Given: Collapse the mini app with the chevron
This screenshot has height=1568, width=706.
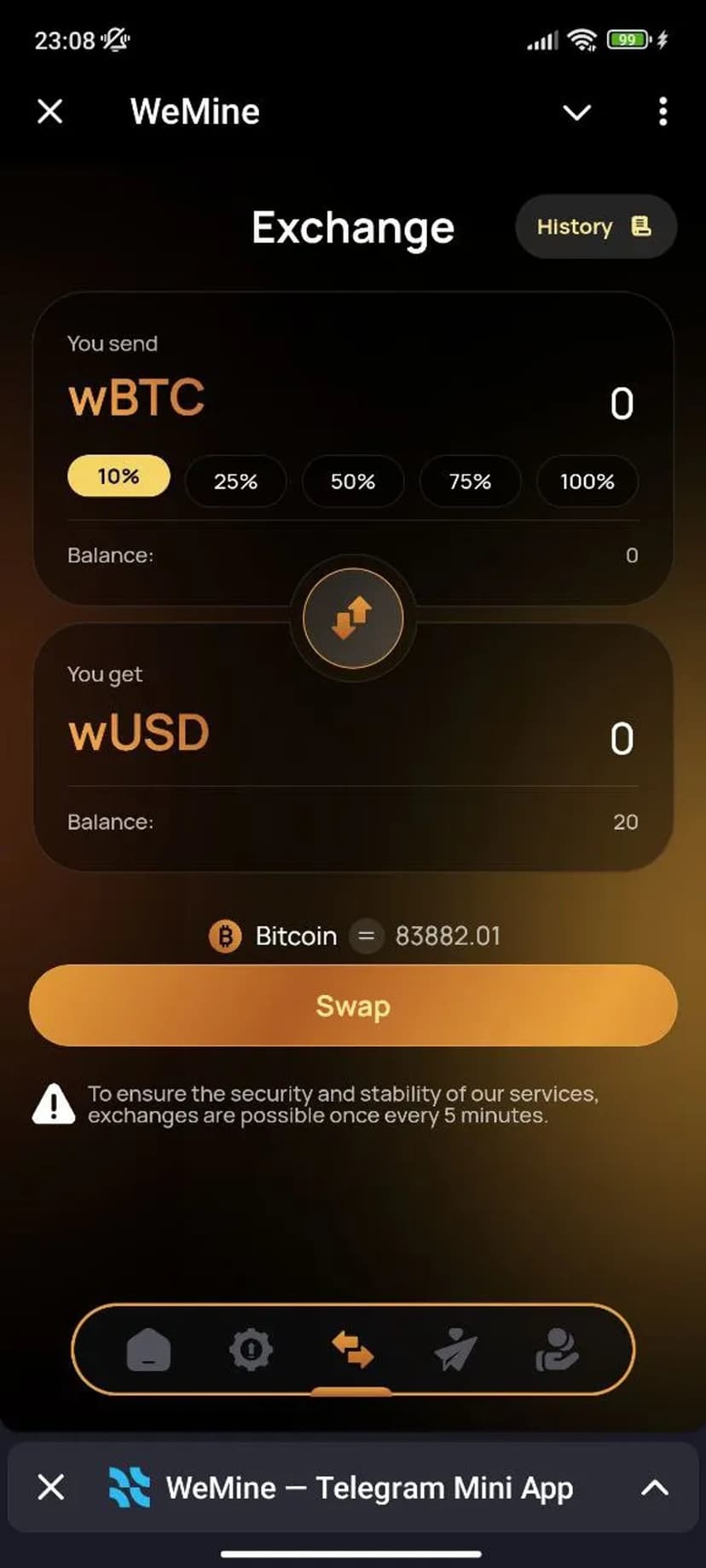Looking at the screenshot, I should click(577, 112).
